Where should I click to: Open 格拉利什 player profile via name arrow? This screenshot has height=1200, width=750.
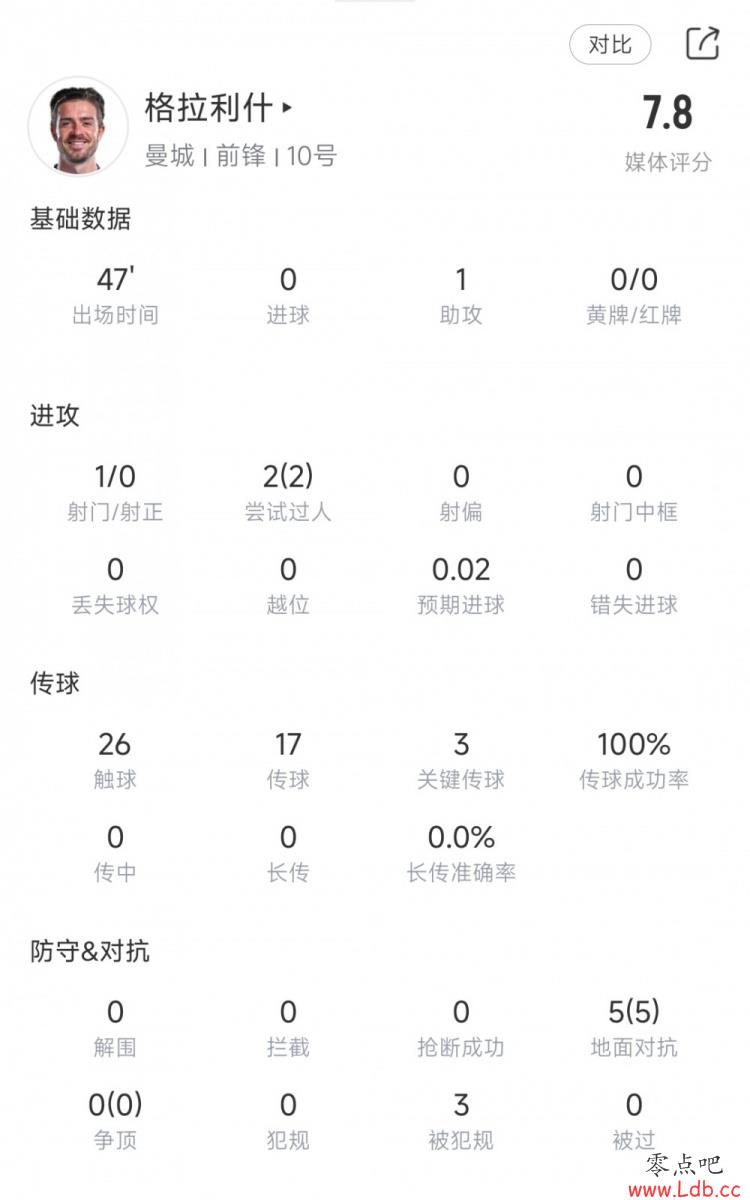point(219,107)
